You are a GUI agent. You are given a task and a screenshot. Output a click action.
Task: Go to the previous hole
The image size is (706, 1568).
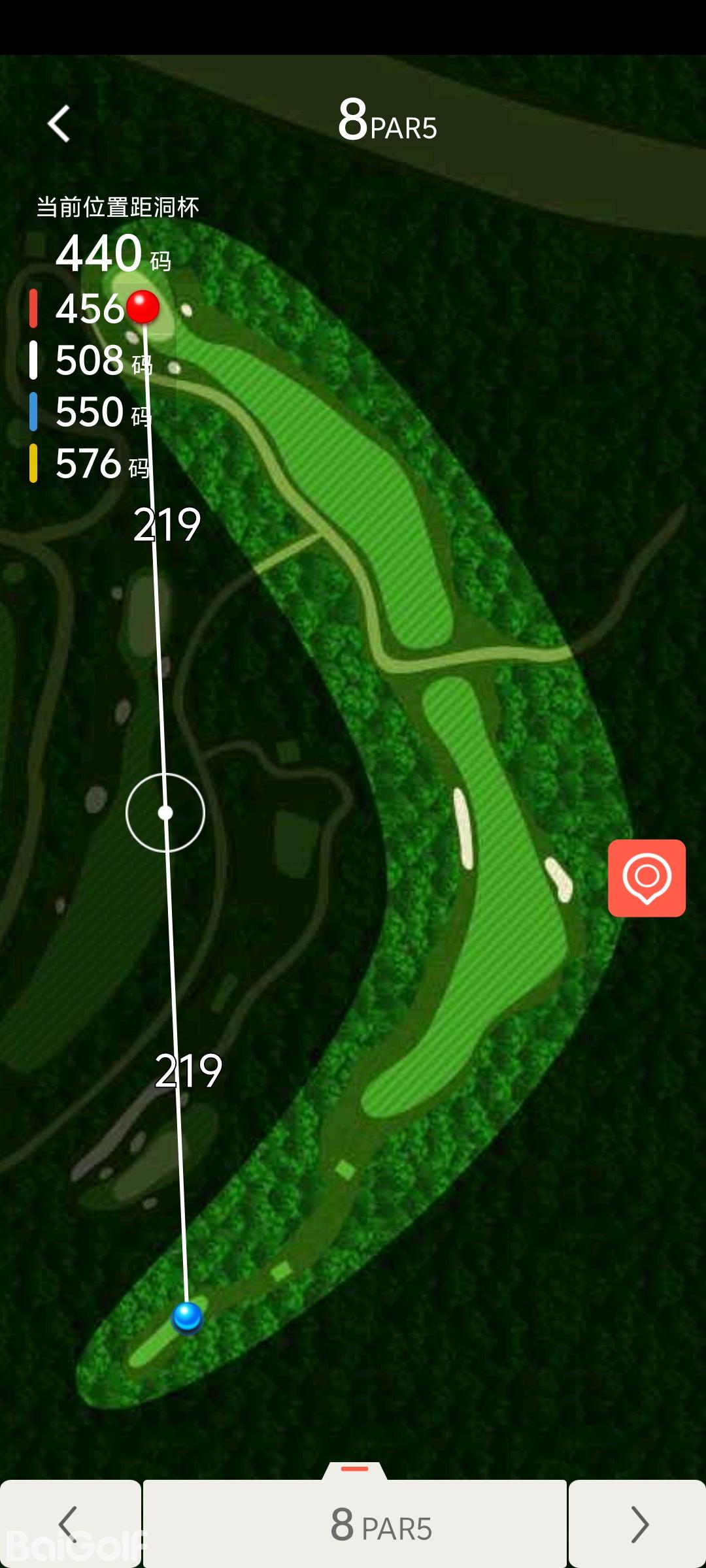tap(69, 1524)
